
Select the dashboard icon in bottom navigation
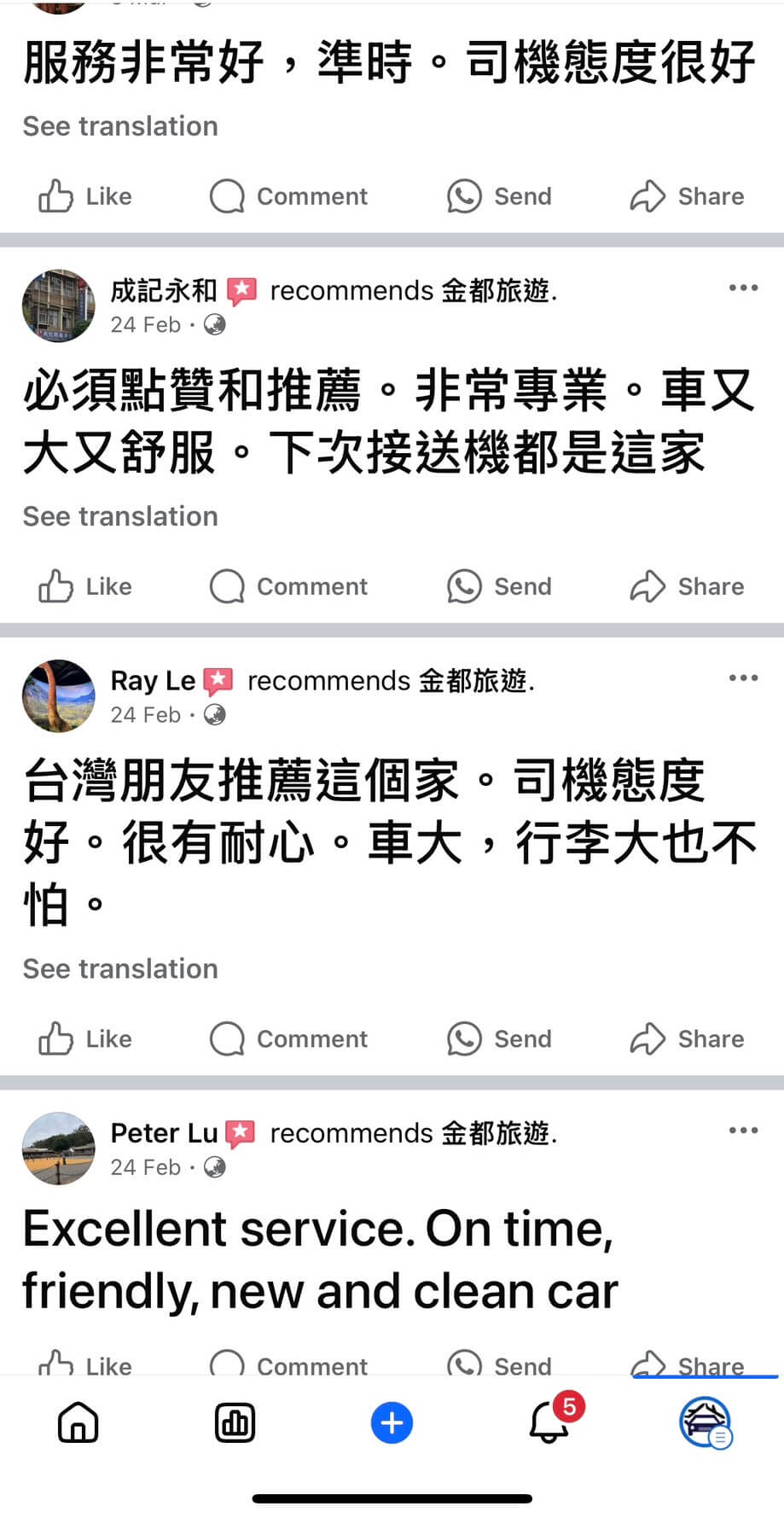click(x=234, y=1422)
